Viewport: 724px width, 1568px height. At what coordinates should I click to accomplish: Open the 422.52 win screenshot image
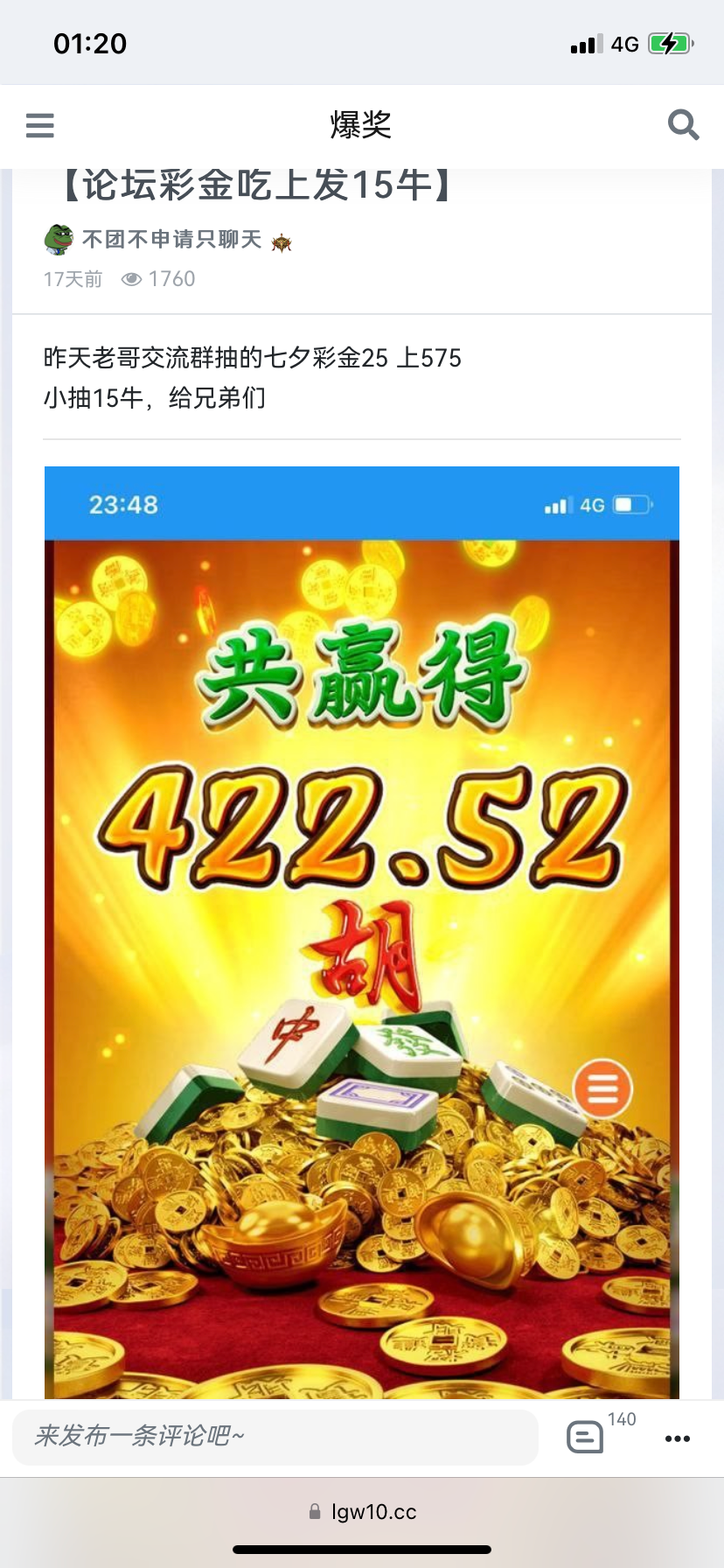click(x=362, y=927)
